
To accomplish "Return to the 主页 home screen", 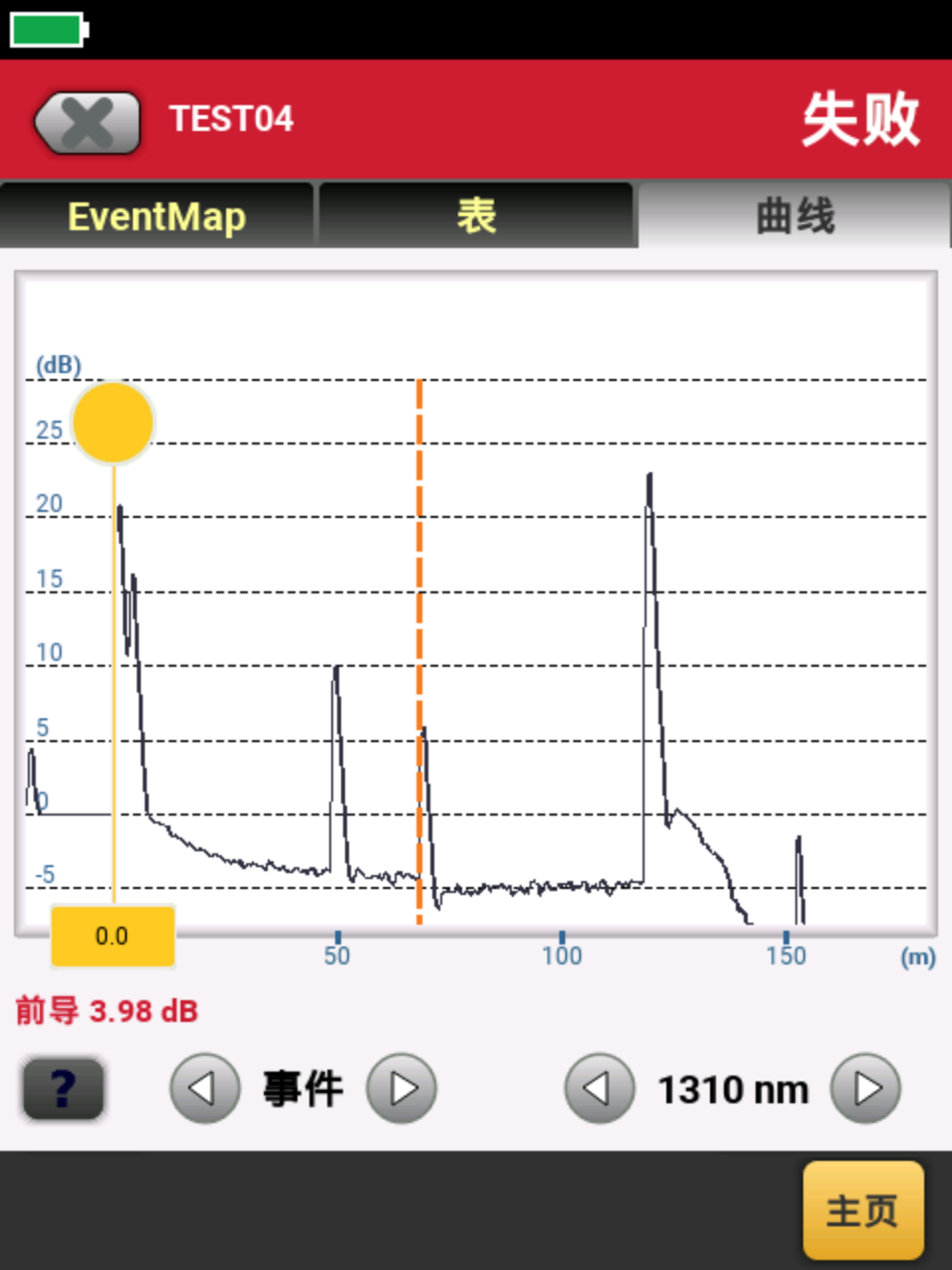I will (863, 1210).
